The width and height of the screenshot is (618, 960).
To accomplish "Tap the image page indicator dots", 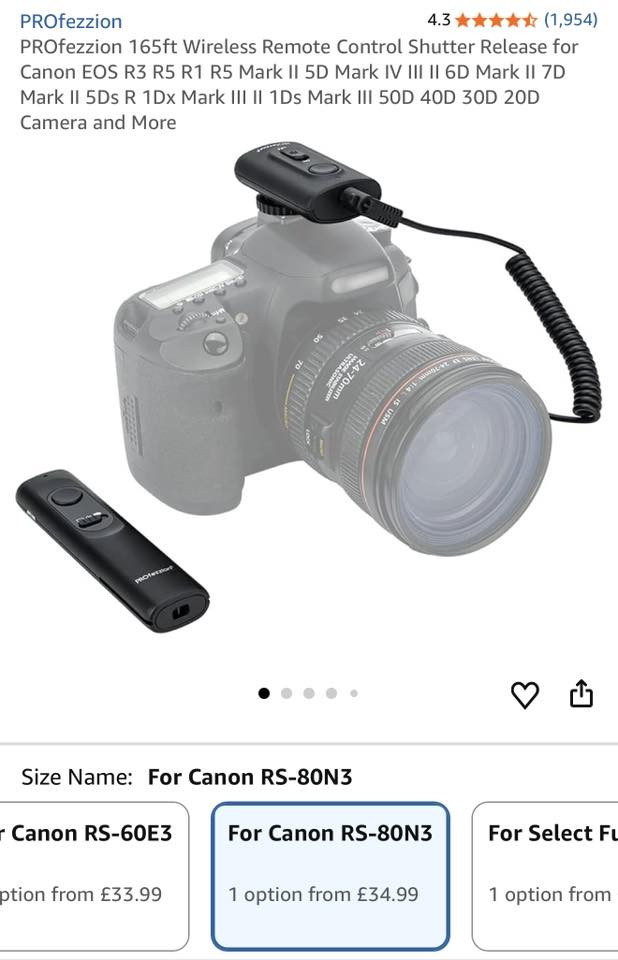I will coord(308,693).
